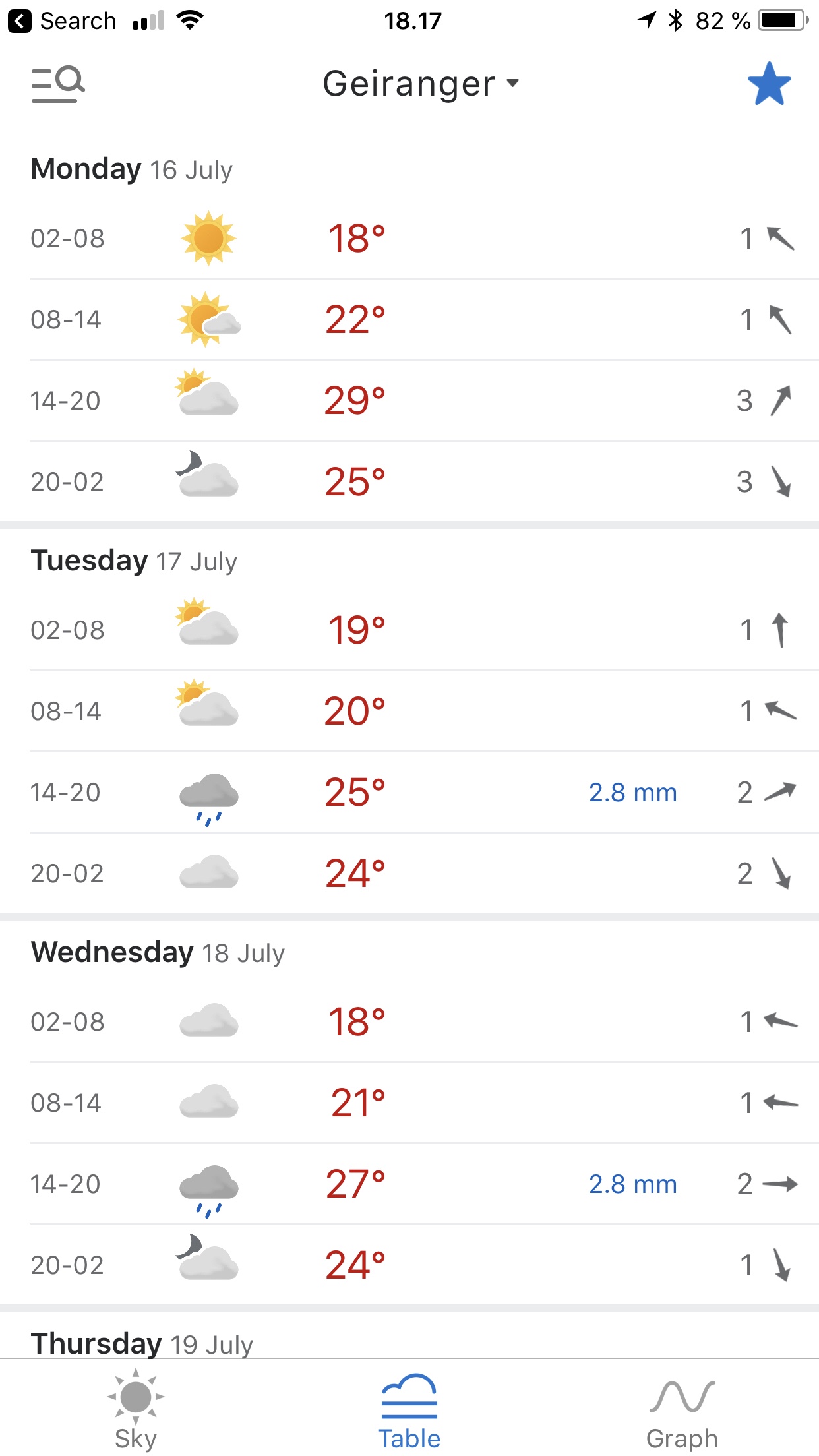Switch to the Sky tab
The height and width of the screenshot is (1456, 819).
(x=136, y=1409)
